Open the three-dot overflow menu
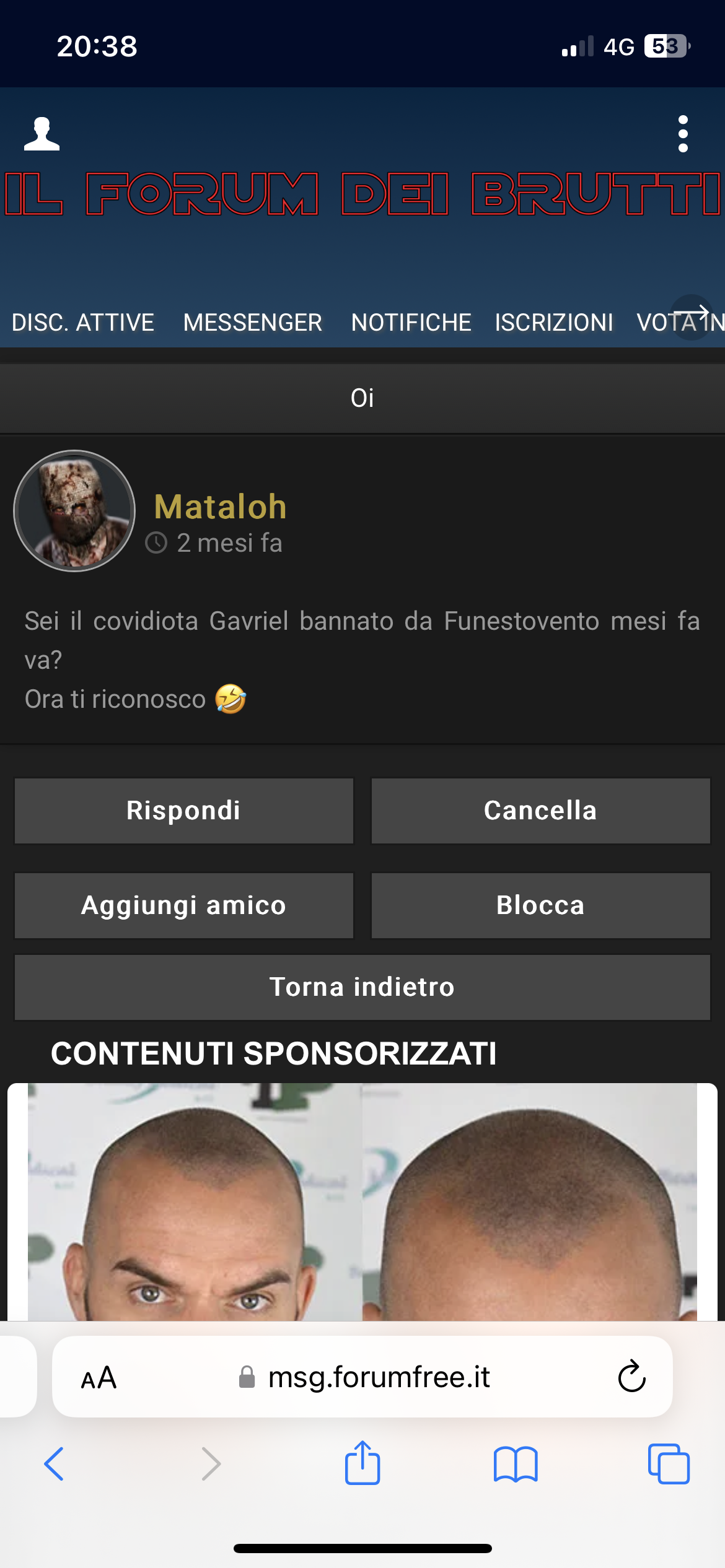 coord(683,134)
